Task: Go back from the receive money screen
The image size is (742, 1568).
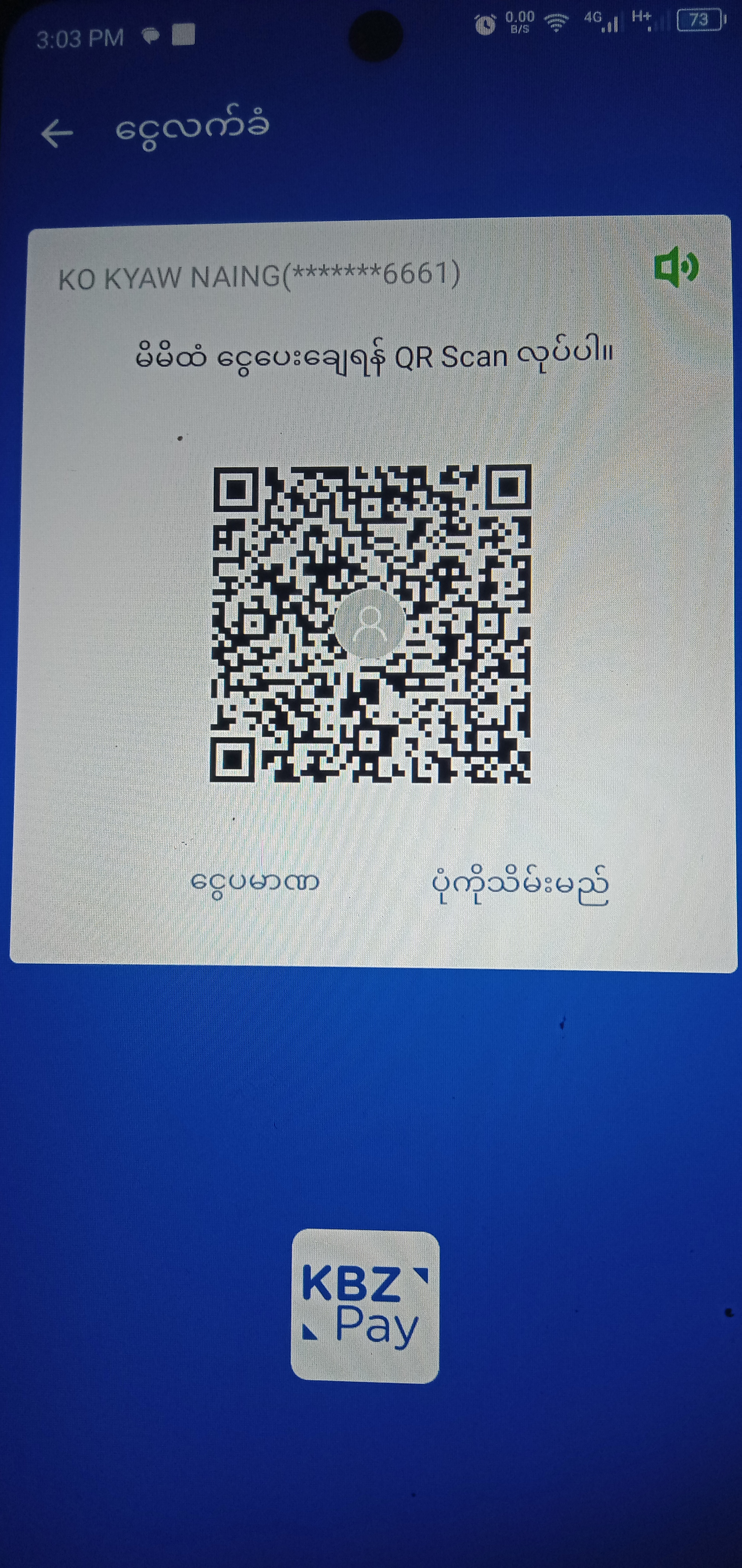Action: click(57, 133)
